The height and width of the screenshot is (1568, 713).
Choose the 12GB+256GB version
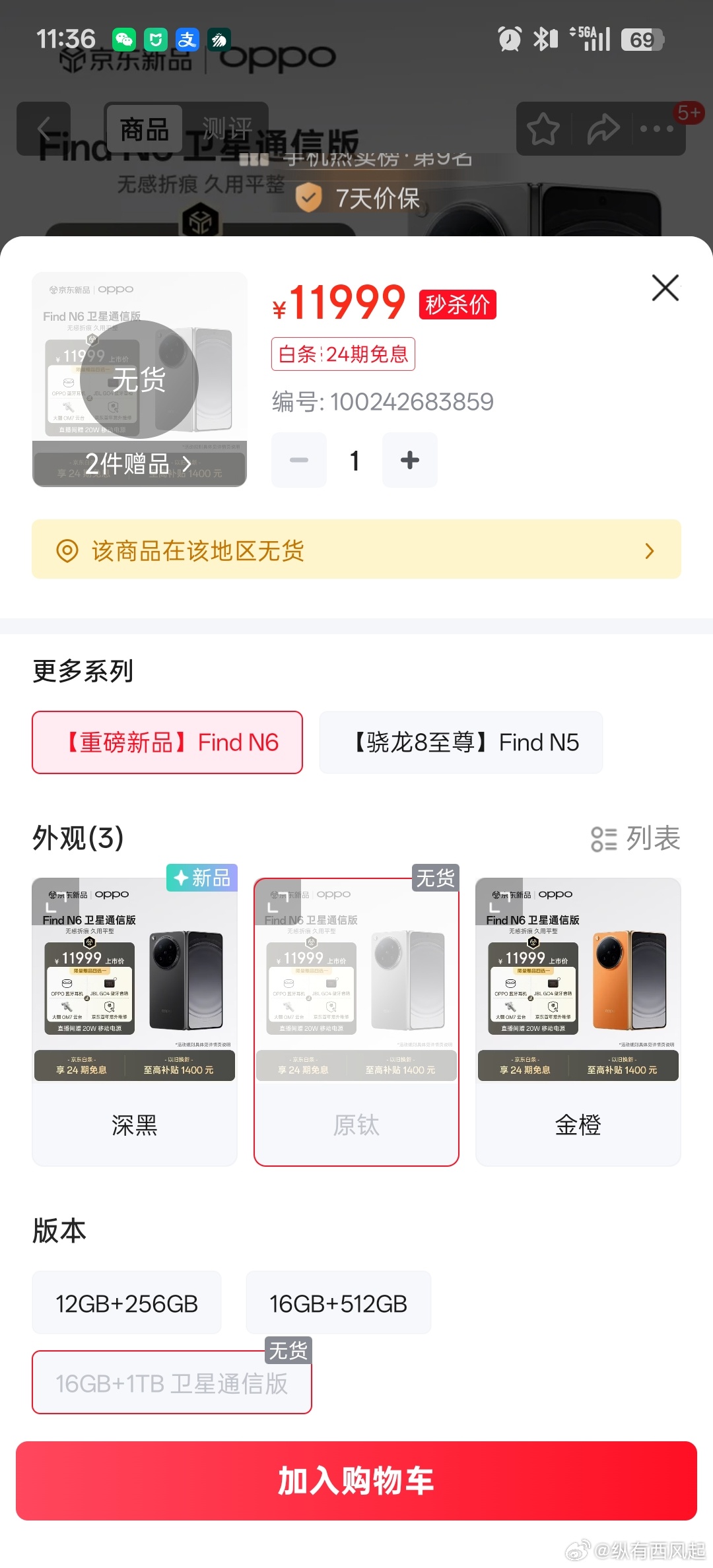126,1302
